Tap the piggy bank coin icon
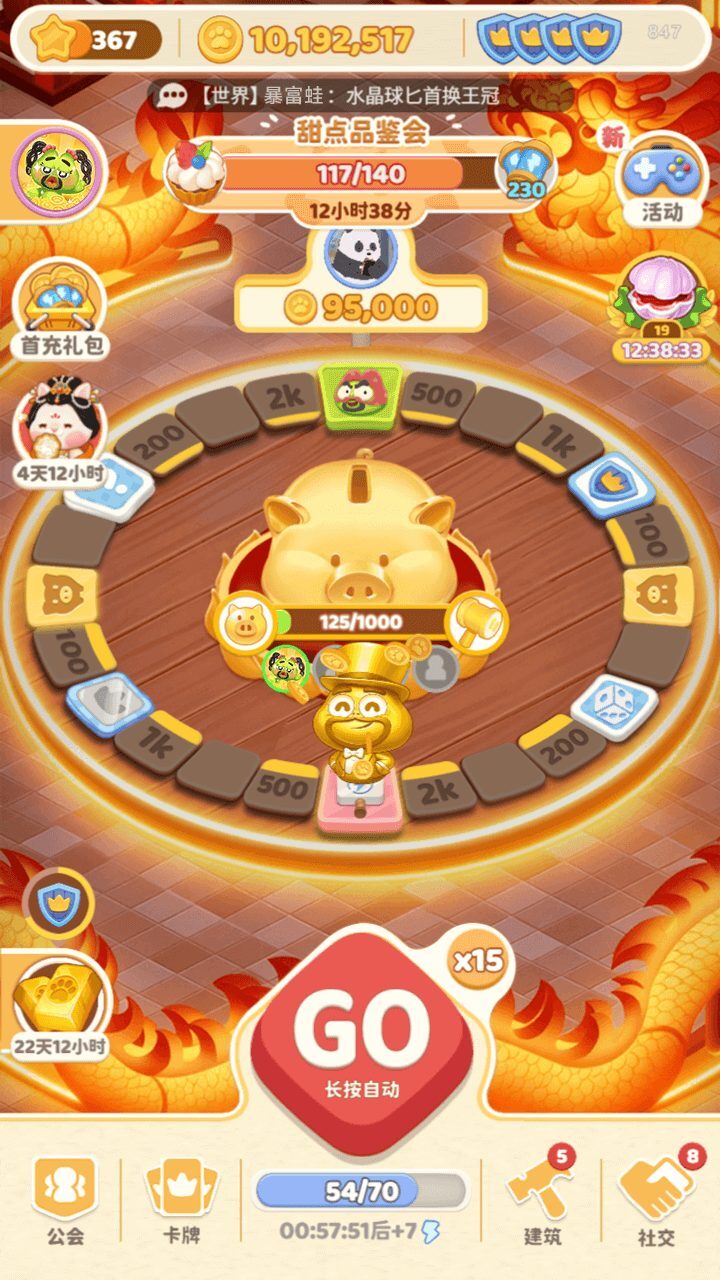The height and width of the screenshot is (1280, 720). coord(245,622)
